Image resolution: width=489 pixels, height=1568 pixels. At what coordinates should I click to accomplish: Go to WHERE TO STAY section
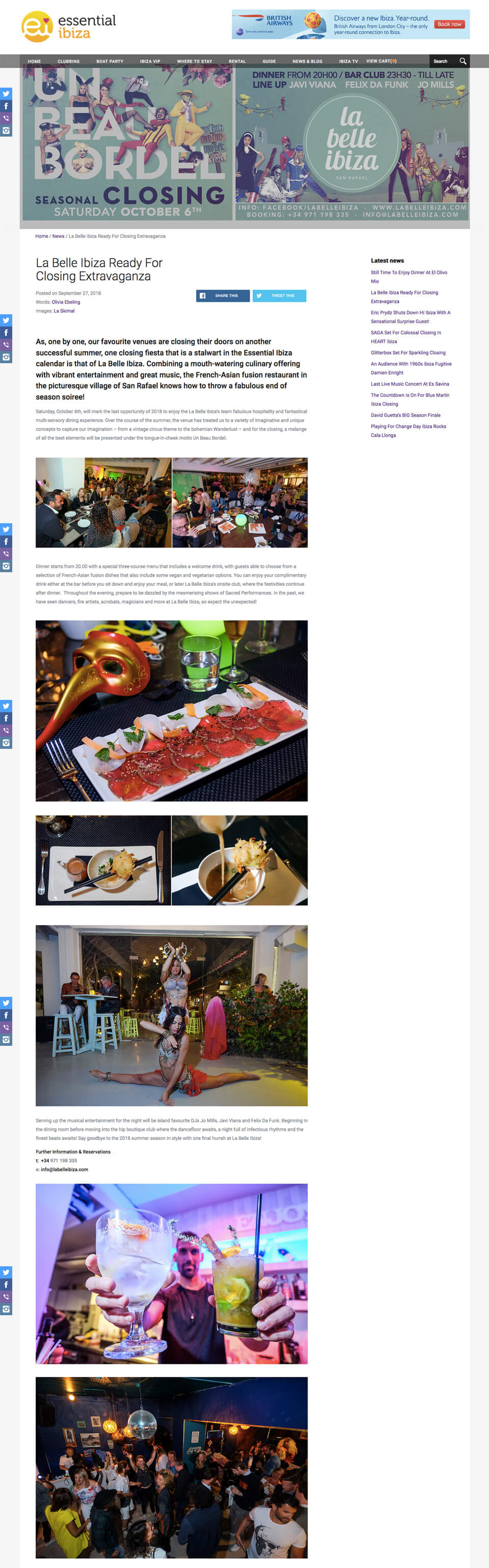coord(194,62)
